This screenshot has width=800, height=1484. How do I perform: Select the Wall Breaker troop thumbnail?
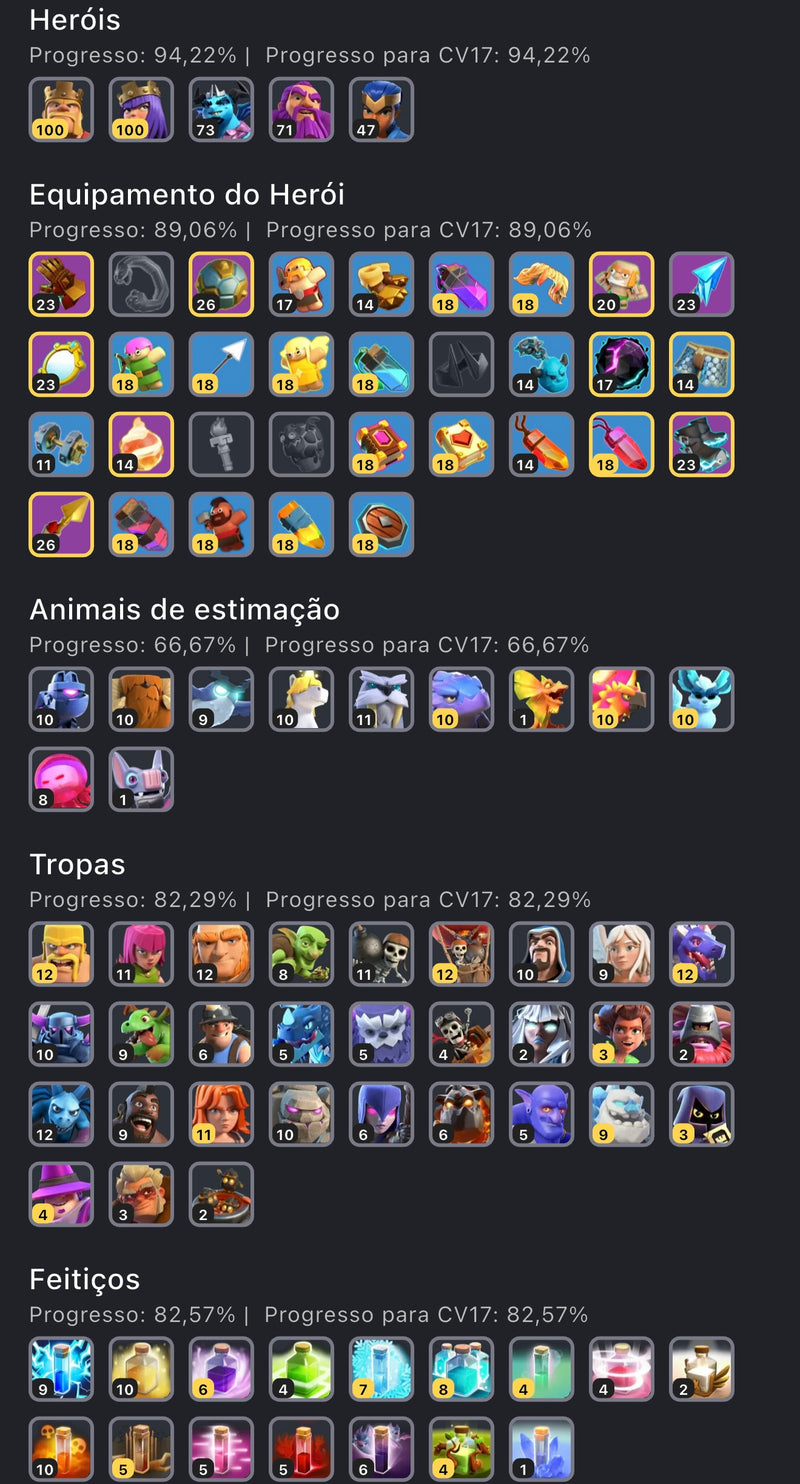pyautogui.click(x=380, y=954)
